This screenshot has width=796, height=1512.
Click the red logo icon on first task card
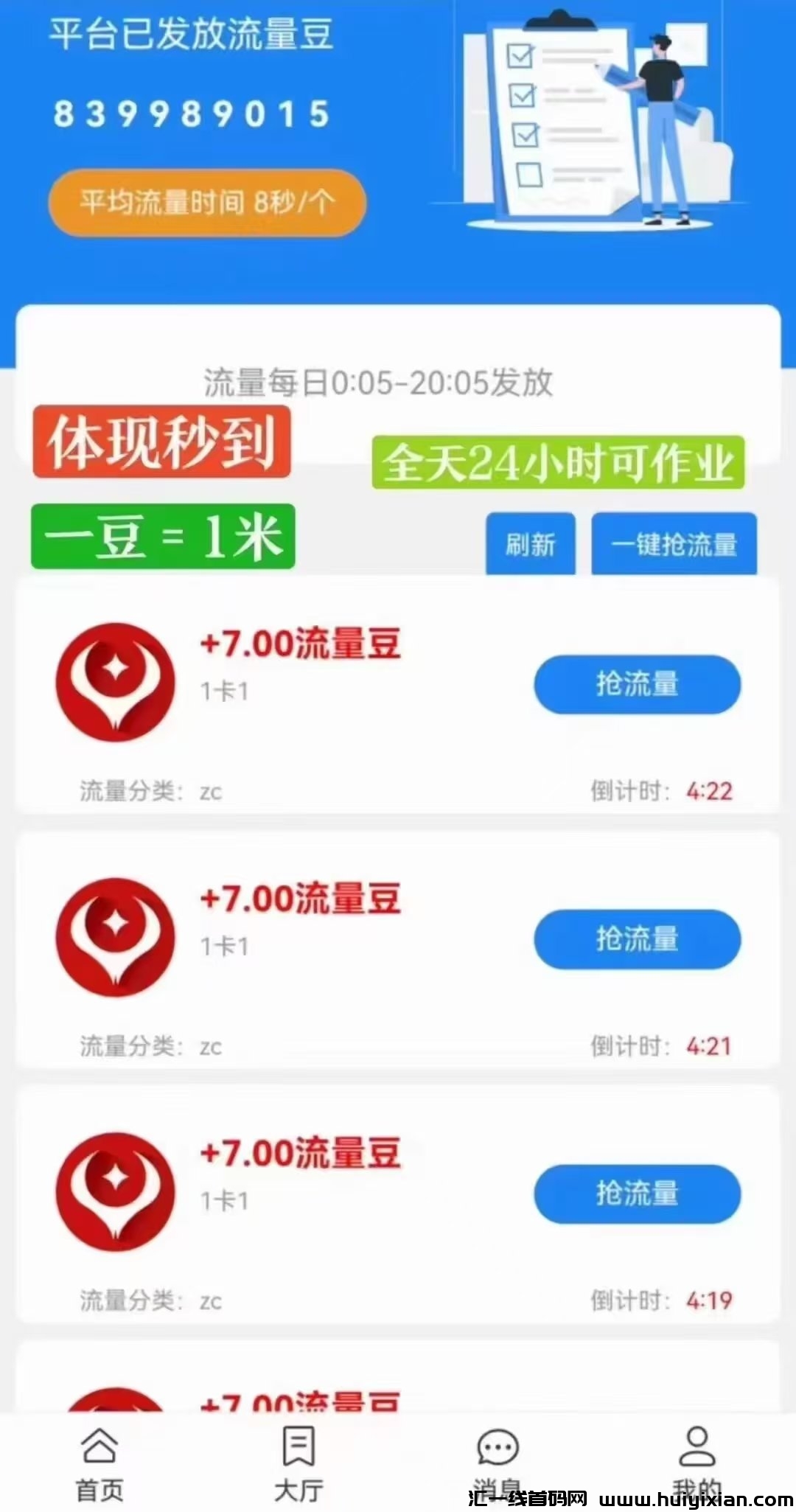114,682
